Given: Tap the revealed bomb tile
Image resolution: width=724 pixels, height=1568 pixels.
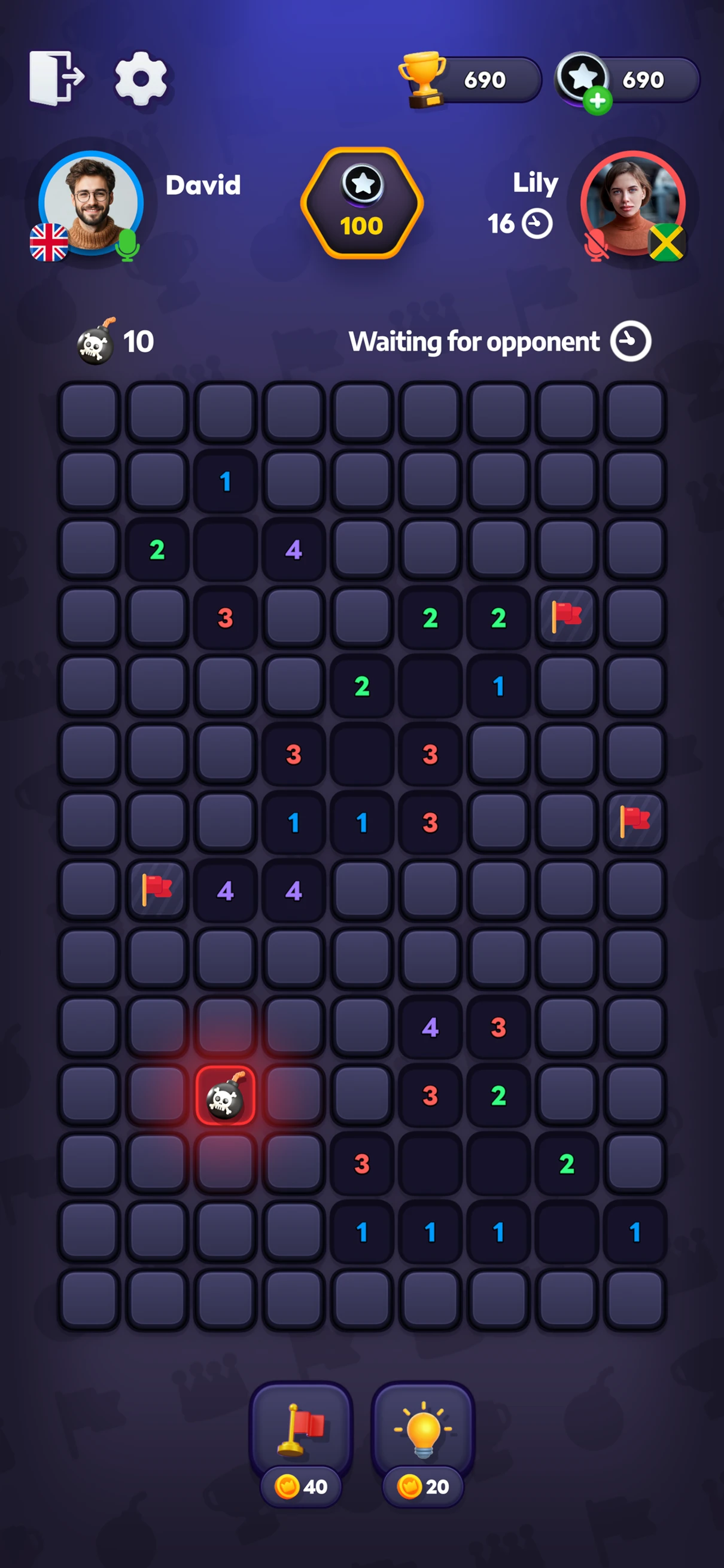Looking at the screenshot, I should coord(226,1095).
